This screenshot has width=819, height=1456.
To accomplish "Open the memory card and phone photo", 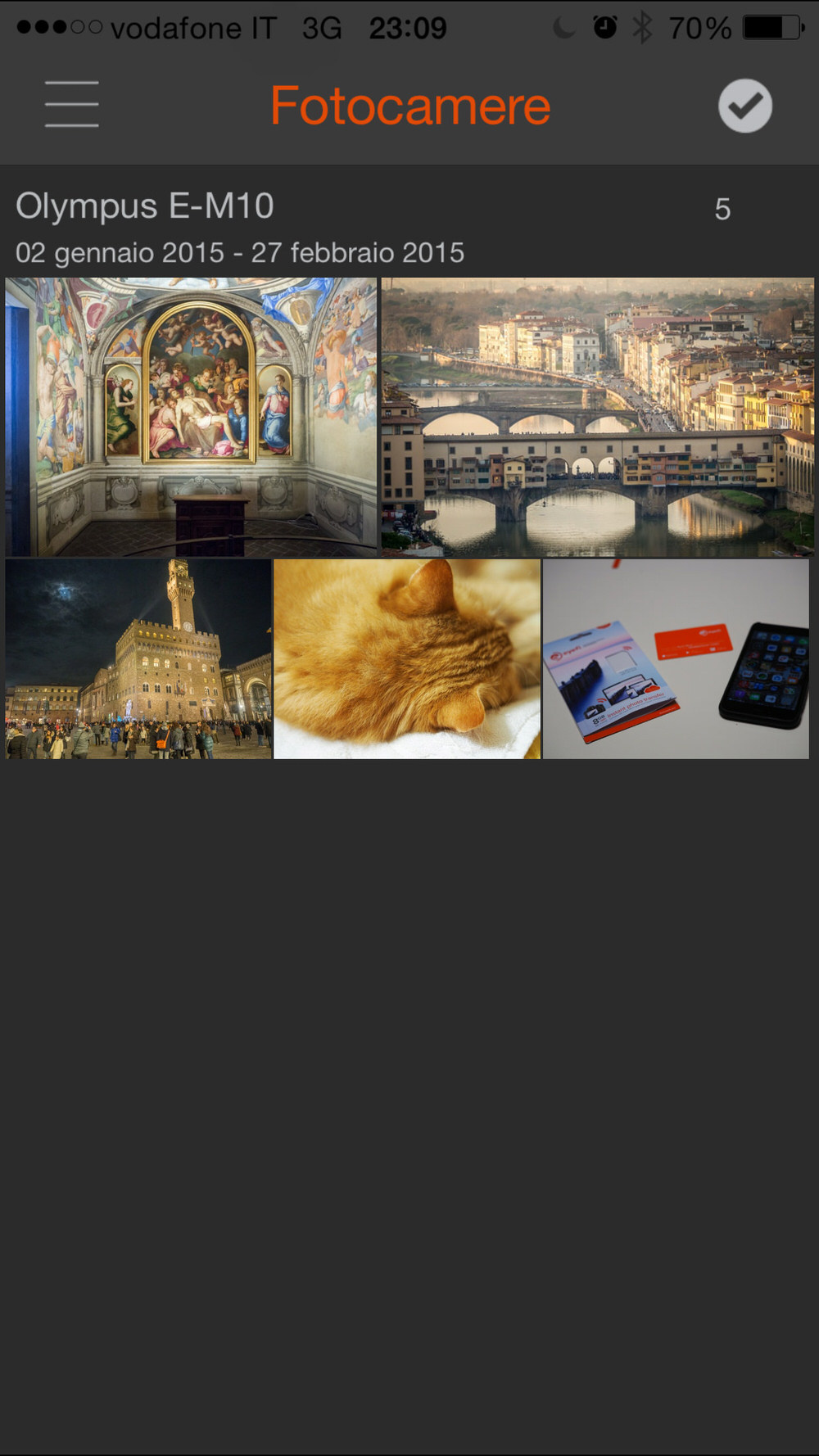I will [676, 659].
